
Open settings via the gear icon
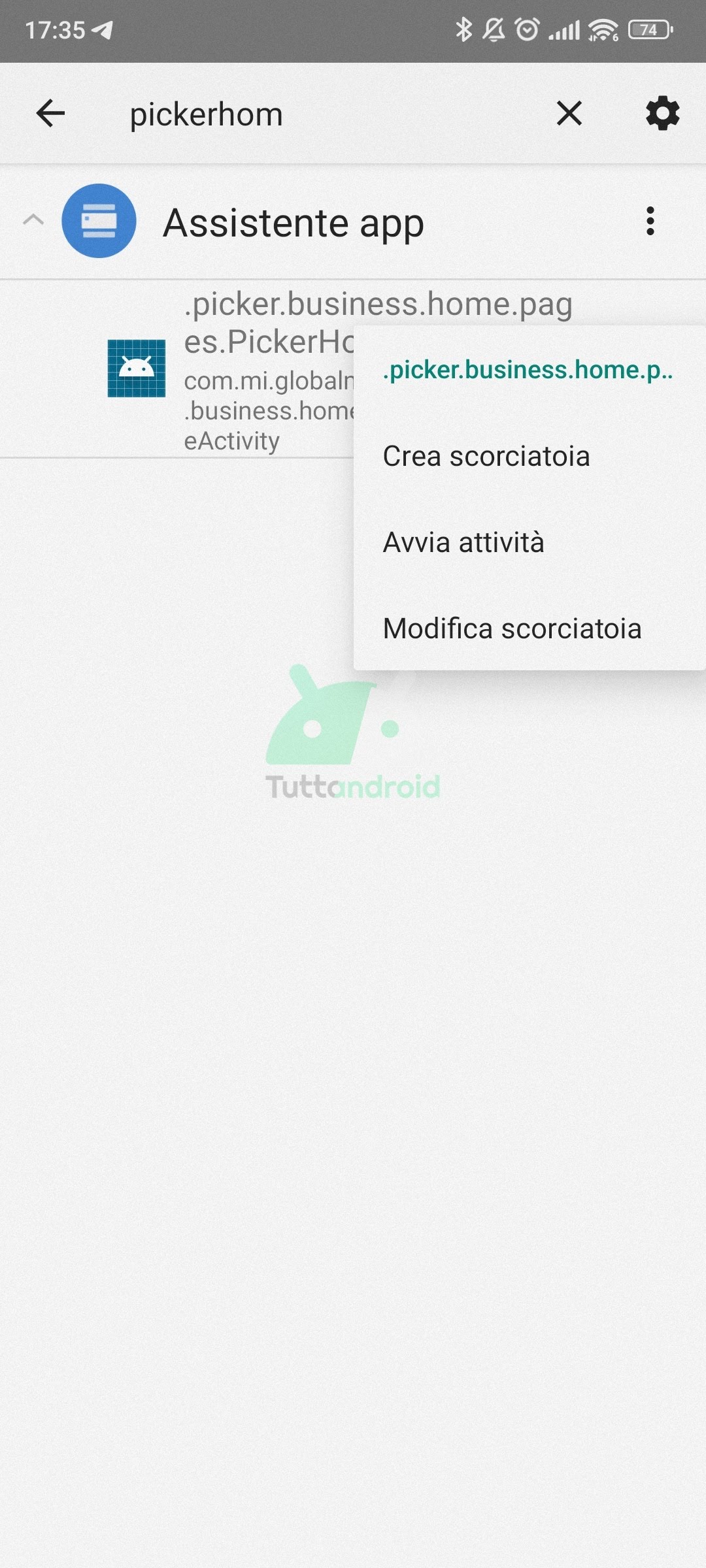(x=663, y=114)
